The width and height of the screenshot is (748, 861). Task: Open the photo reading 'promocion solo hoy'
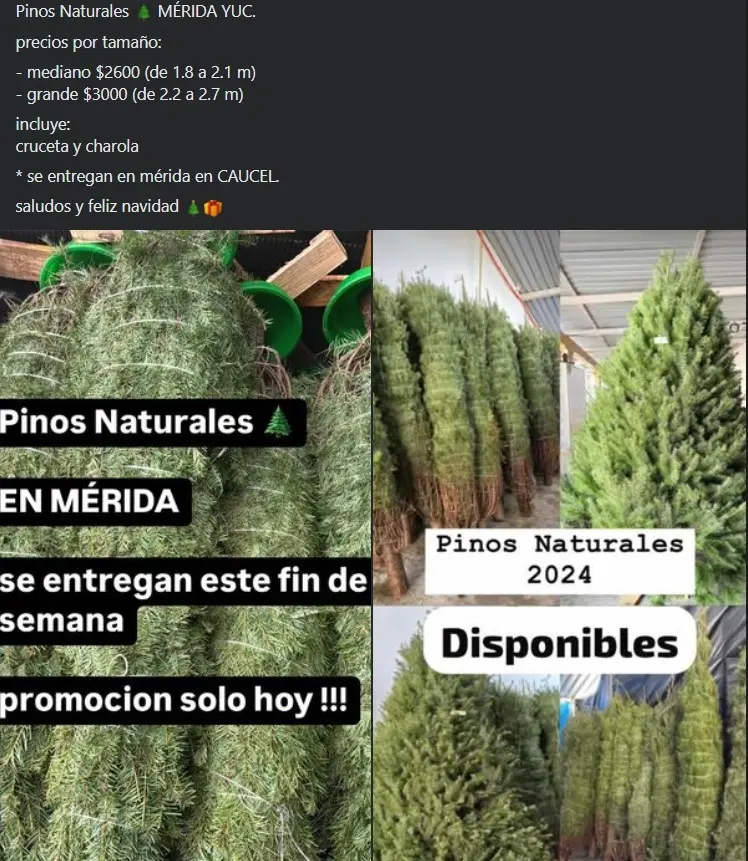click(x=185, y=545)
